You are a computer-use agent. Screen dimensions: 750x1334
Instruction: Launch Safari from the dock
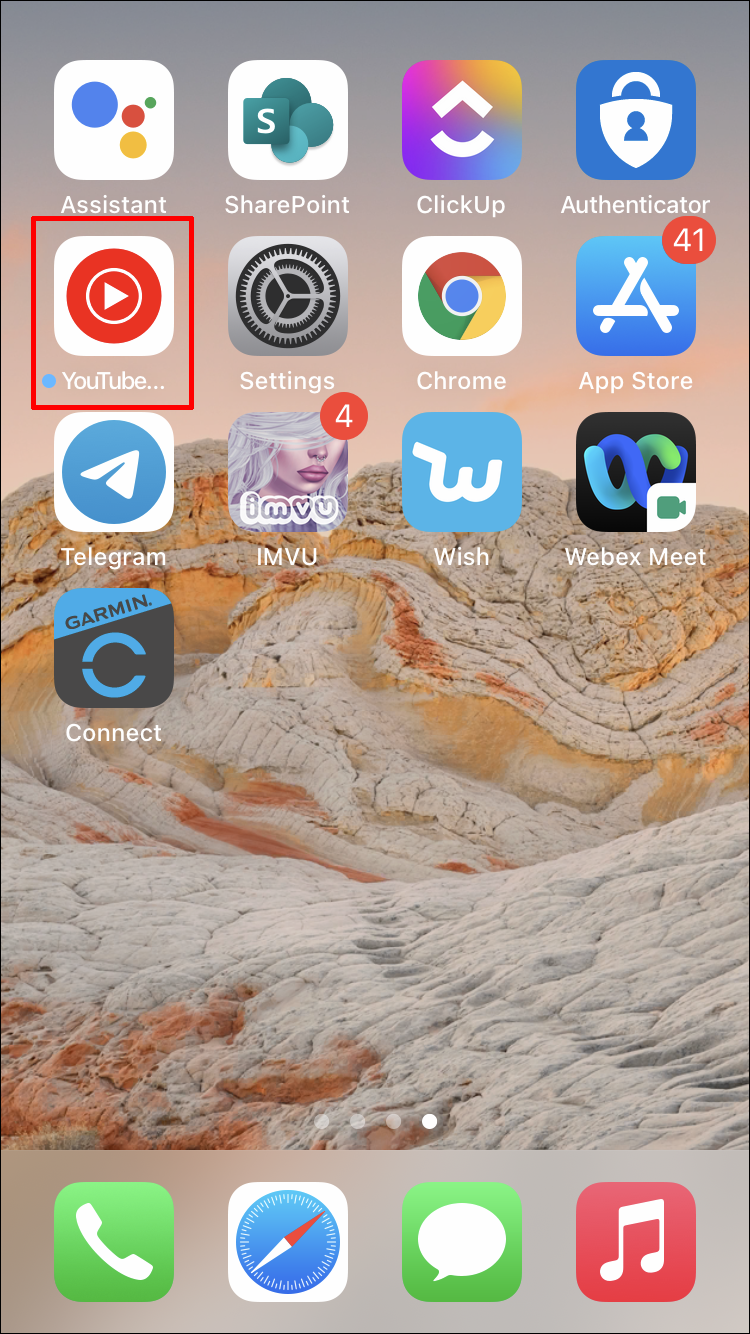point(288,1242)
